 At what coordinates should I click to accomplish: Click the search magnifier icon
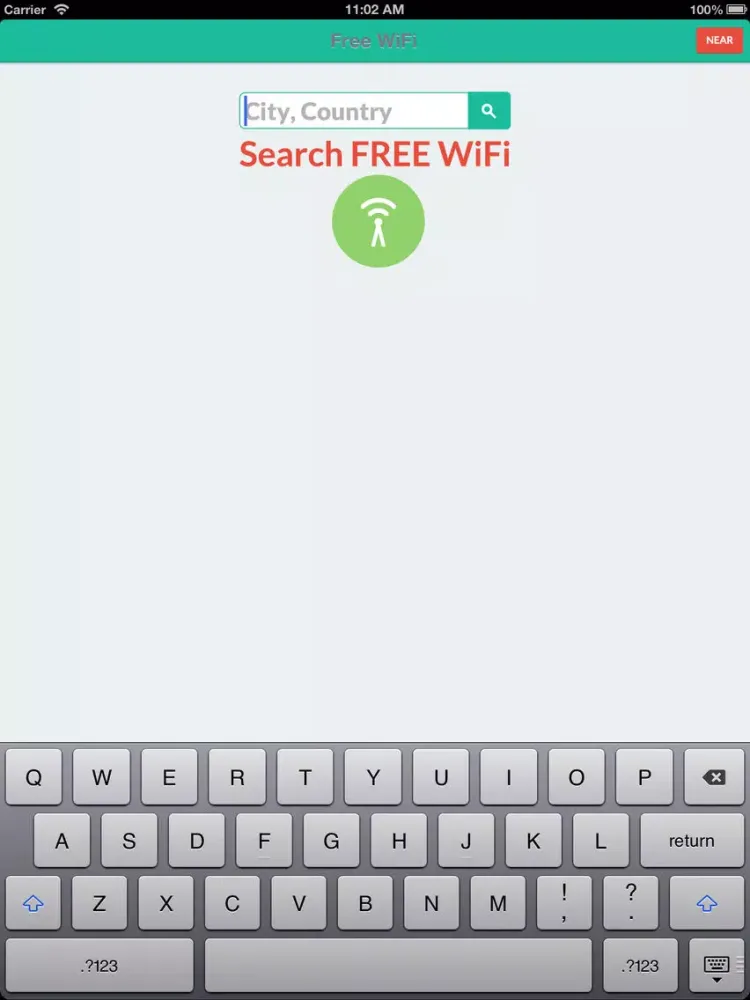489,110
